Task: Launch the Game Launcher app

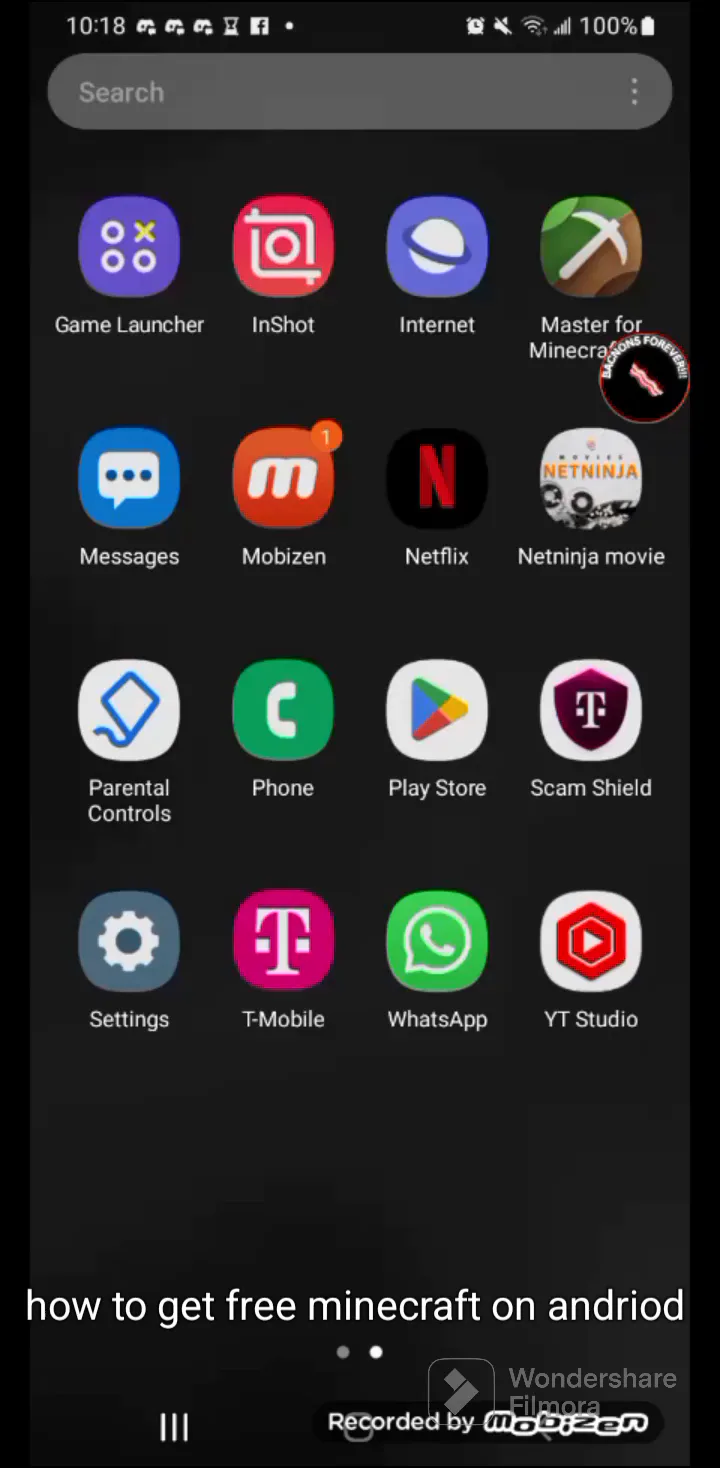Action: pyautogui.click(x=129, y=247)
